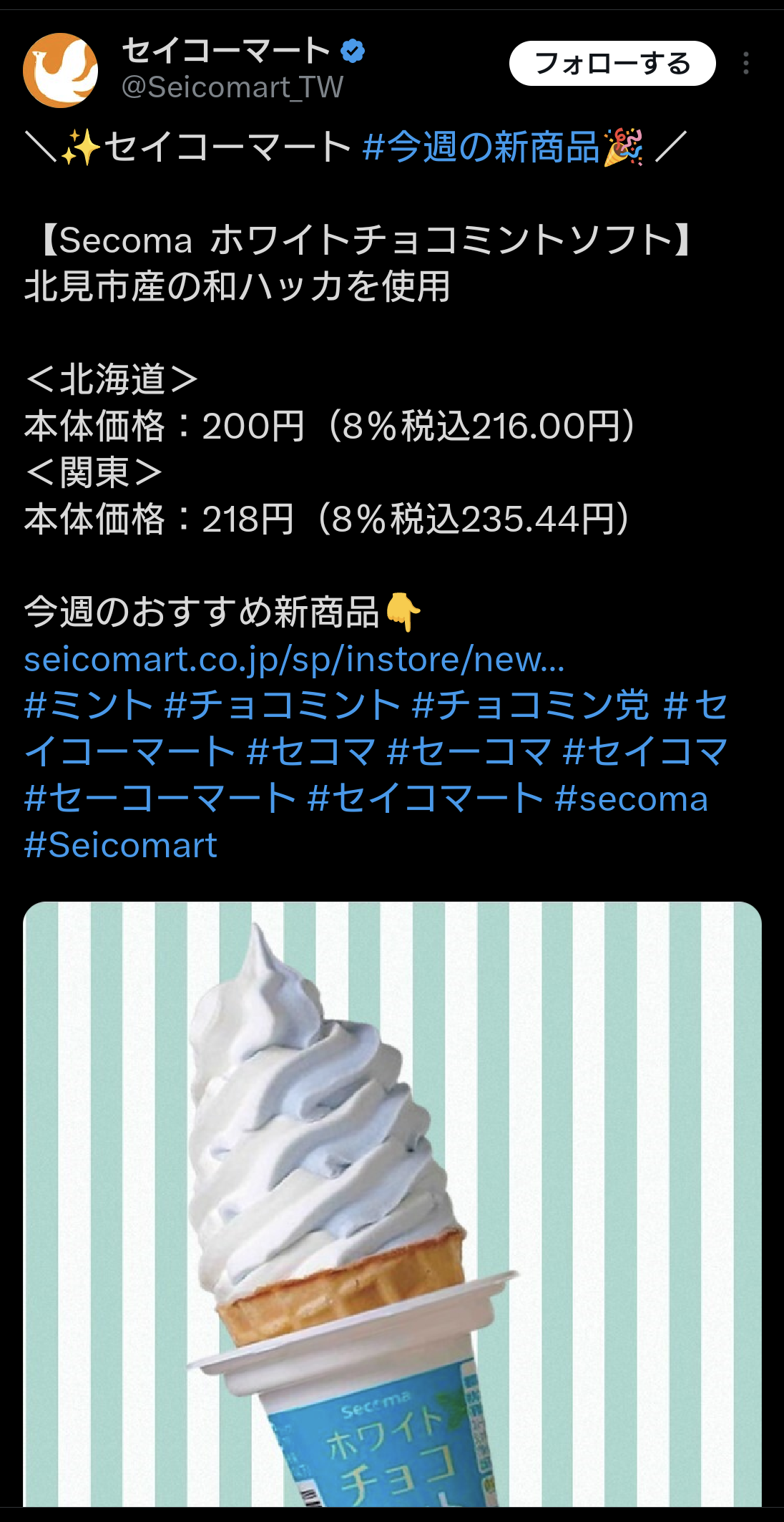Open the three-dot overflow menu
Screen dimensions: 784x1522
click(746, 63)
